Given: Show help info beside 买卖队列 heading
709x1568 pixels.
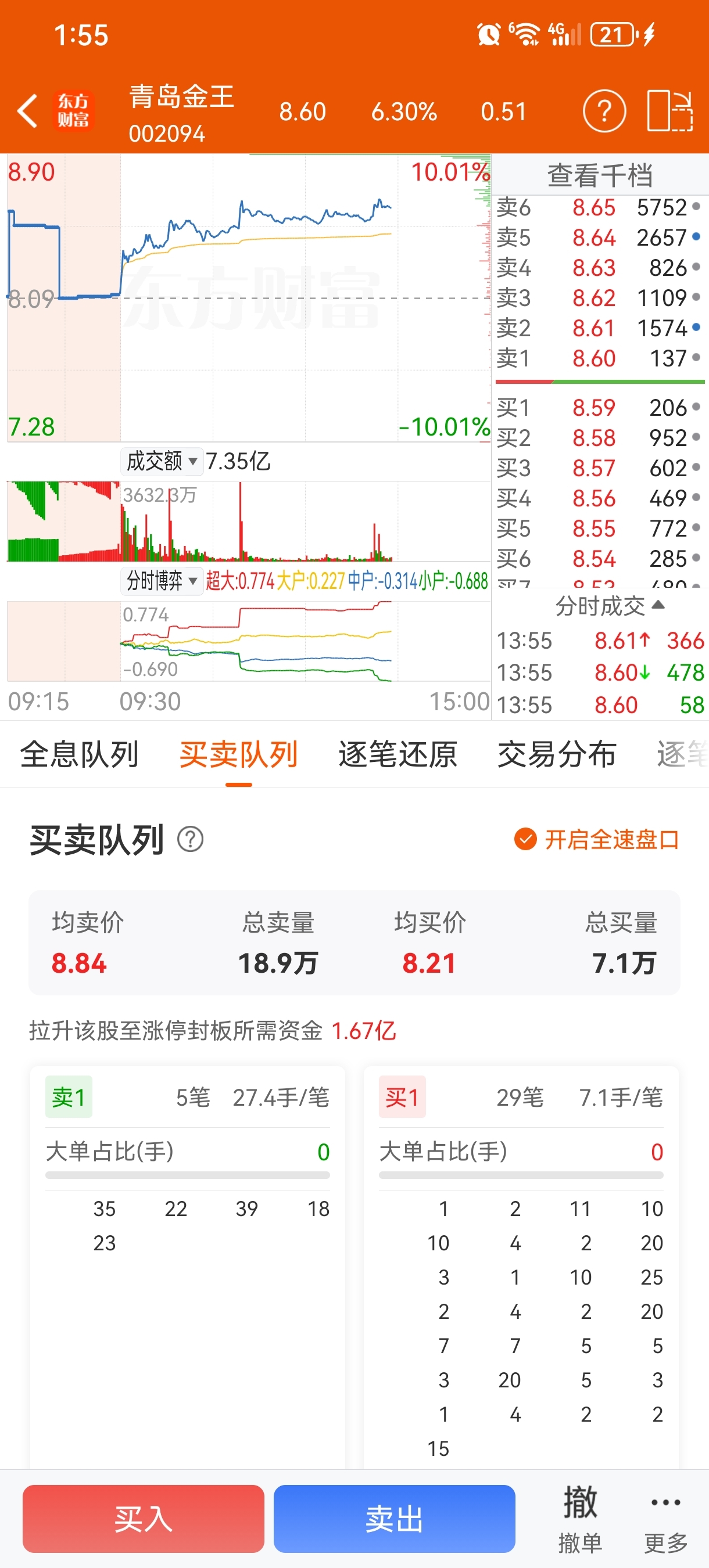Looking at the screenshot, I should (190, 839).
